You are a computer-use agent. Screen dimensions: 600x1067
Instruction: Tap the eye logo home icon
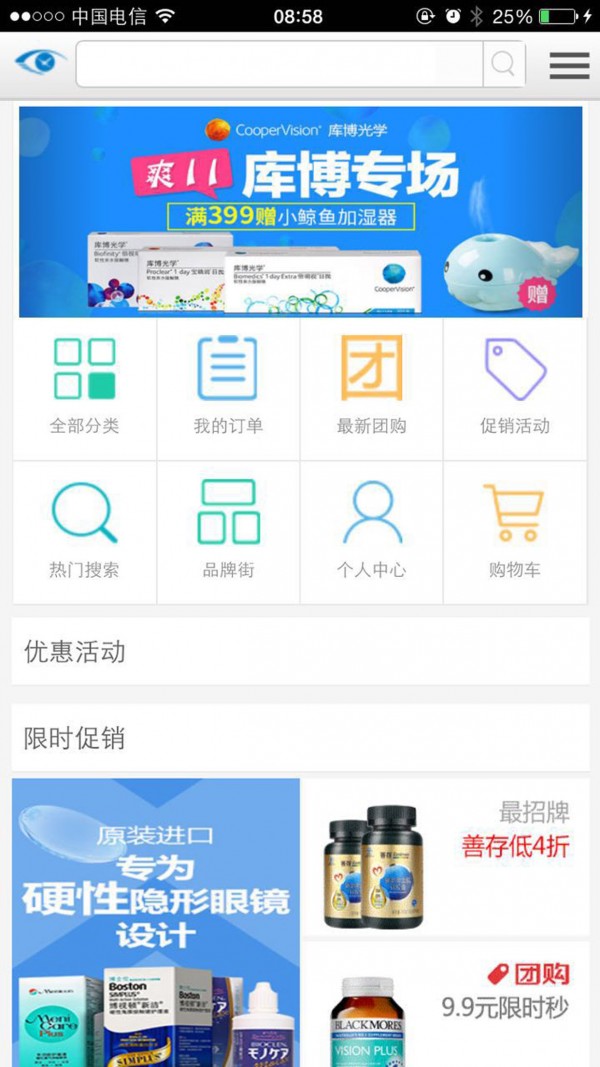(x=39, y=63)
